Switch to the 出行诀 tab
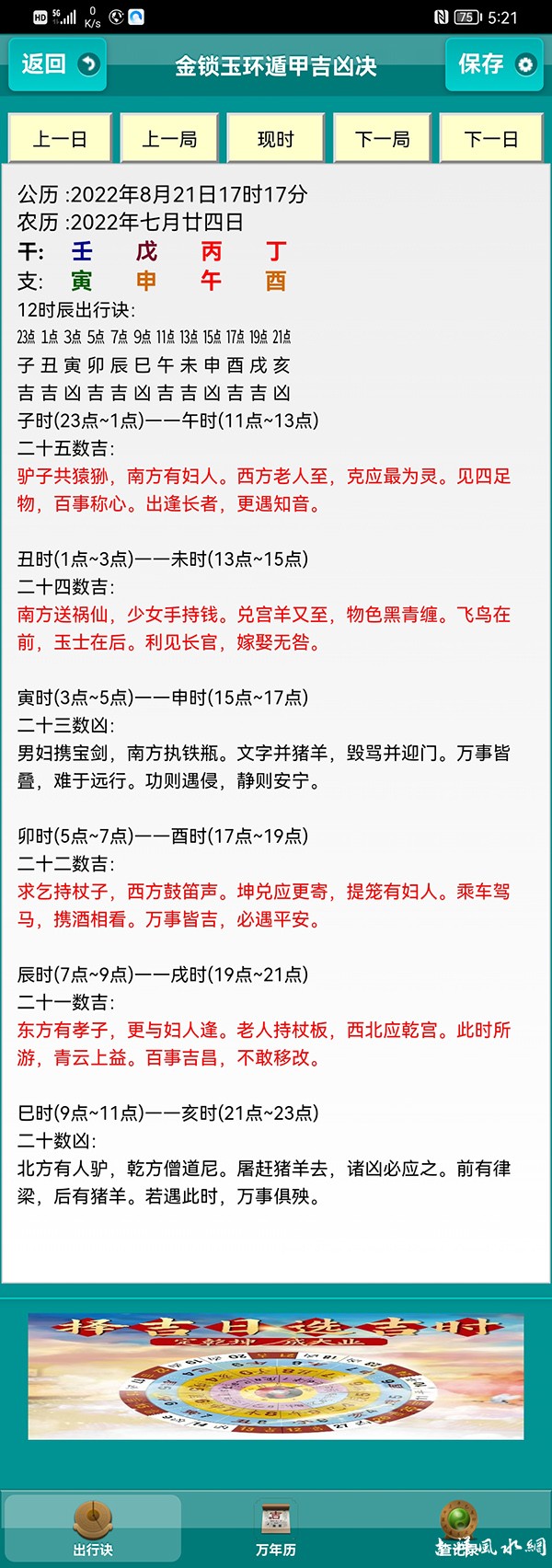The image size is (552, 1568). (x=92, y=1528)
